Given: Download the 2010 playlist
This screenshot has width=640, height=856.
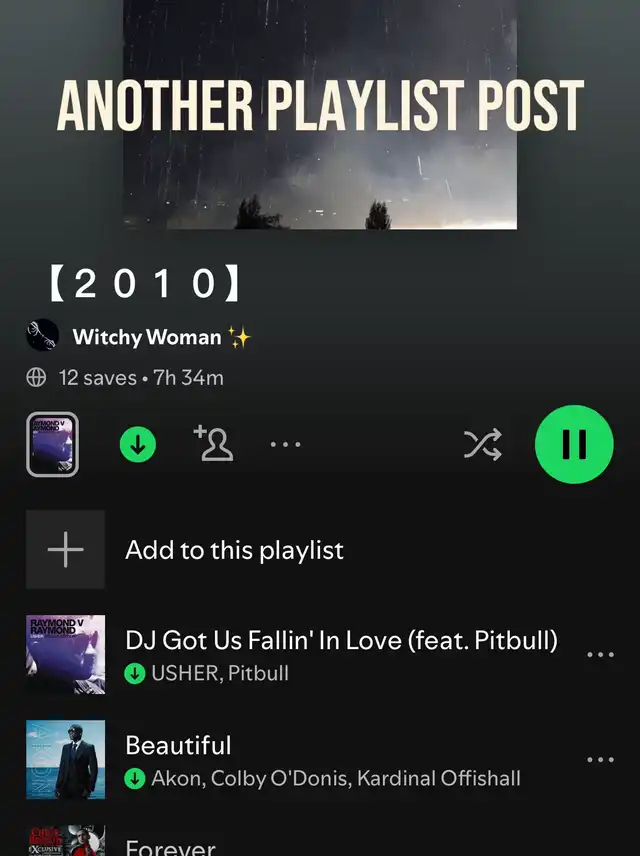Looking at the screenshot, I should 138,445.
